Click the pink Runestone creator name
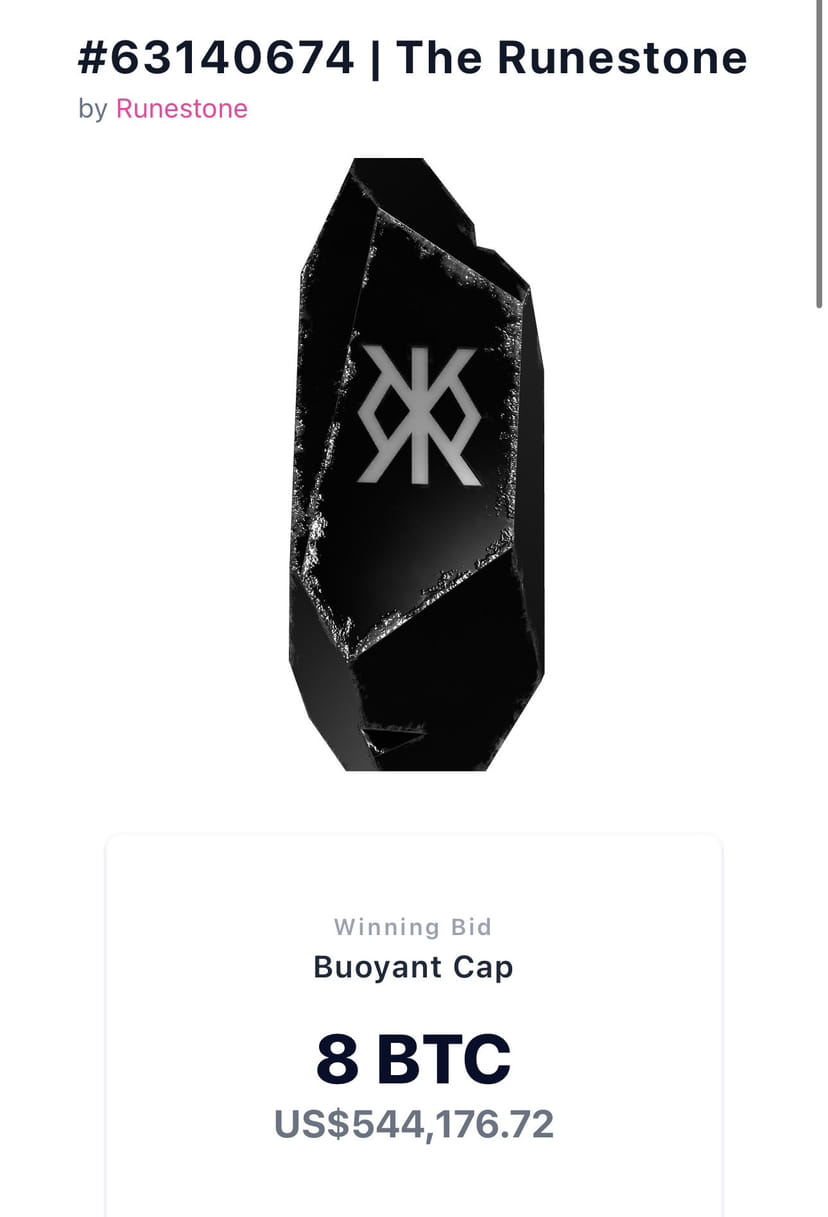Viewport: 828px width, 1217px height. 182,108
